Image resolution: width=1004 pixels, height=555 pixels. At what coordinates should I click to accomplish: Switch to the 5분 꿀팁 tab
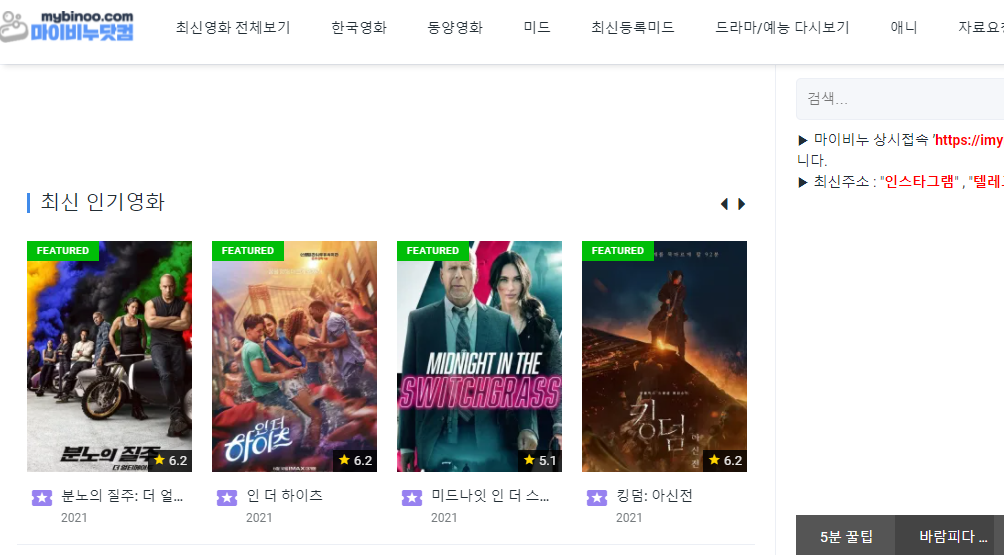[845, 537]
